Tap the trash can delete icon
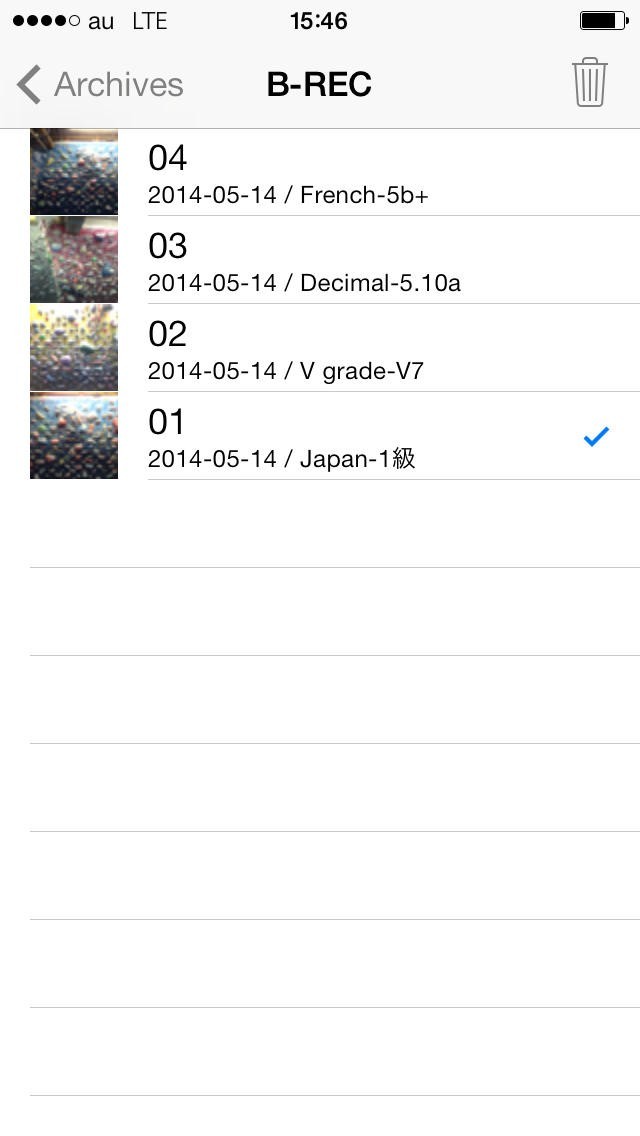The height and width of the screenshot is (1136, 640). pos(589,82)
